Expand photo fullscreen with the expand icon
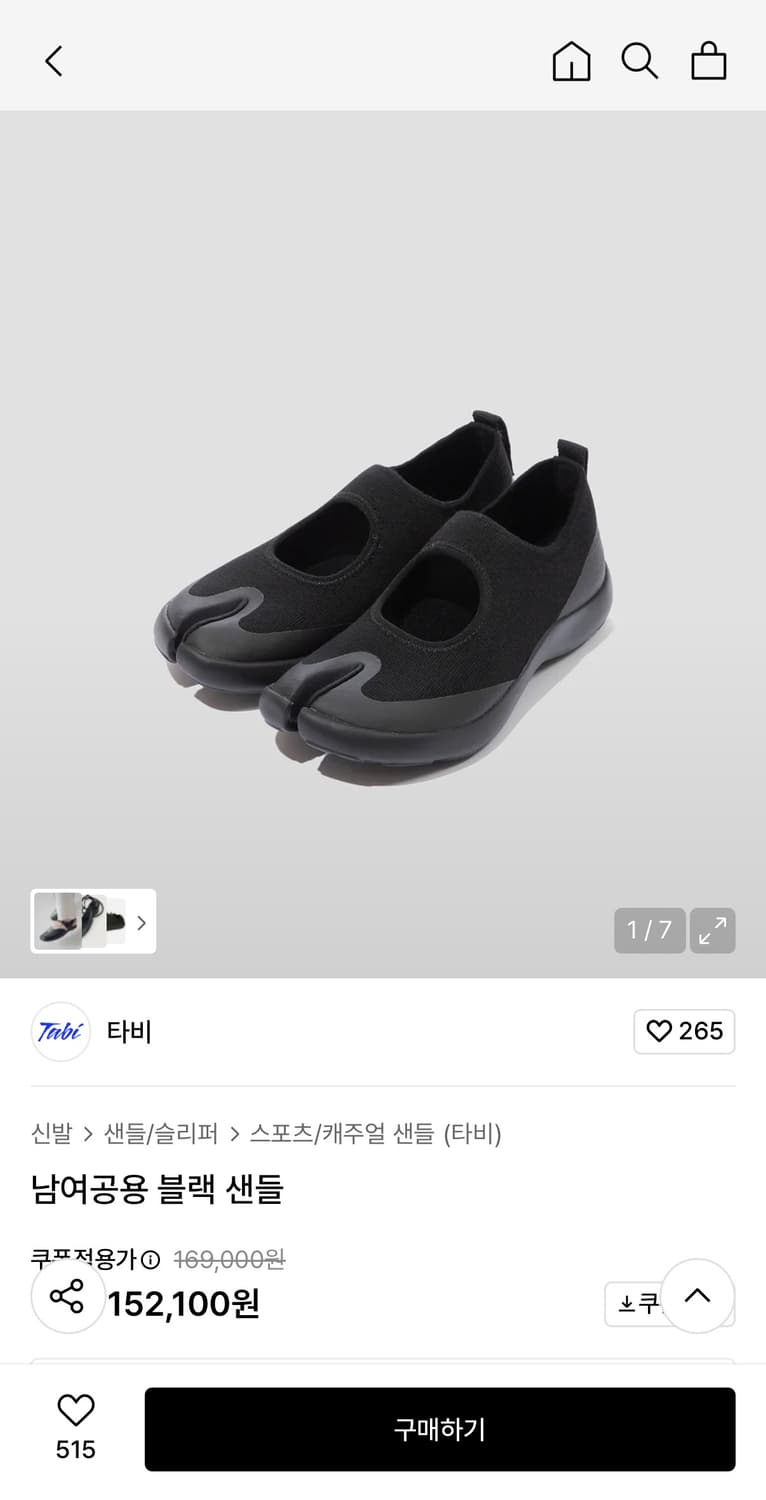 (x=712, y=930)
